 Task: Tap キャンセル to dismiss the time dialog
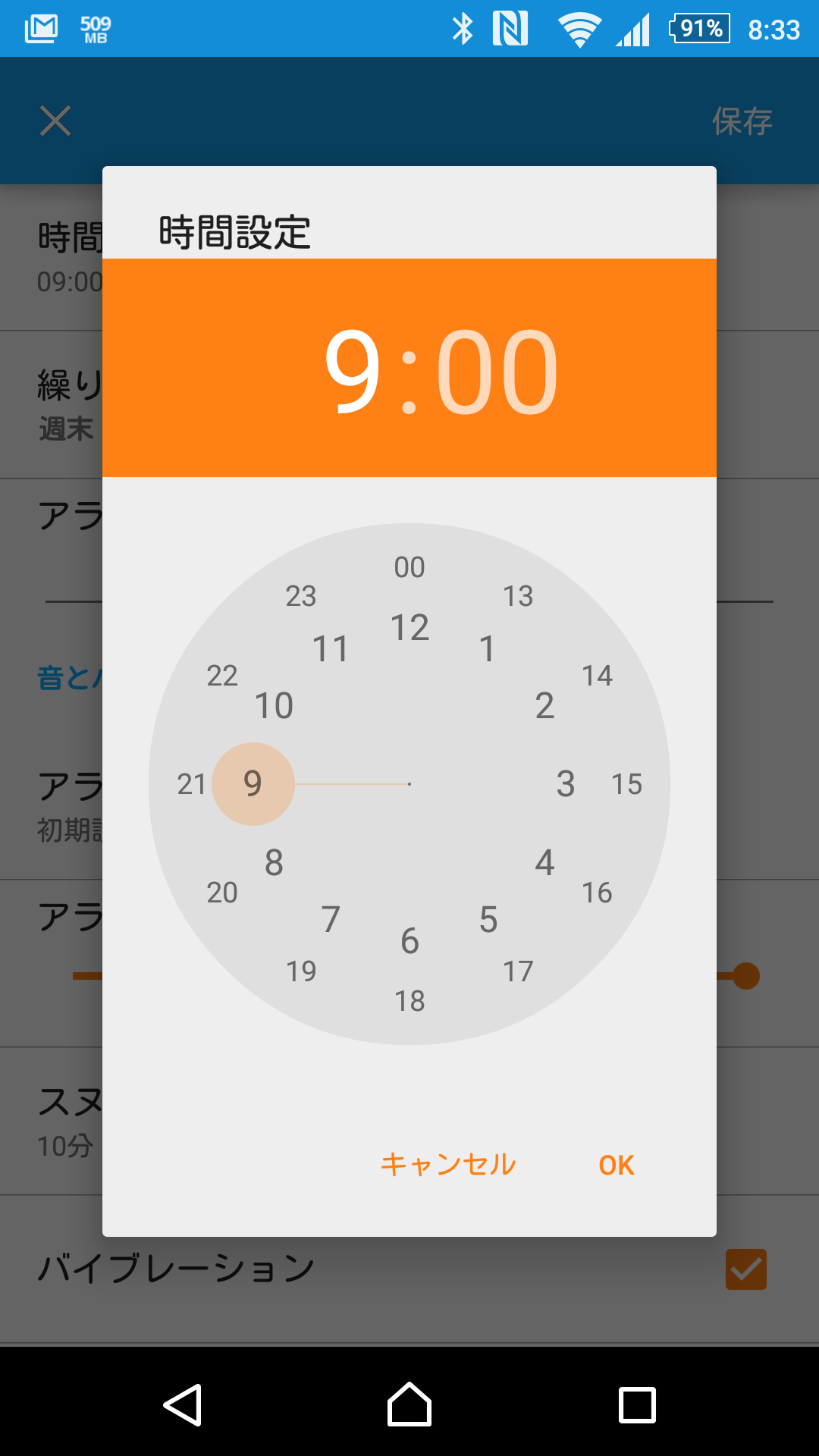tap(447, 1164)
